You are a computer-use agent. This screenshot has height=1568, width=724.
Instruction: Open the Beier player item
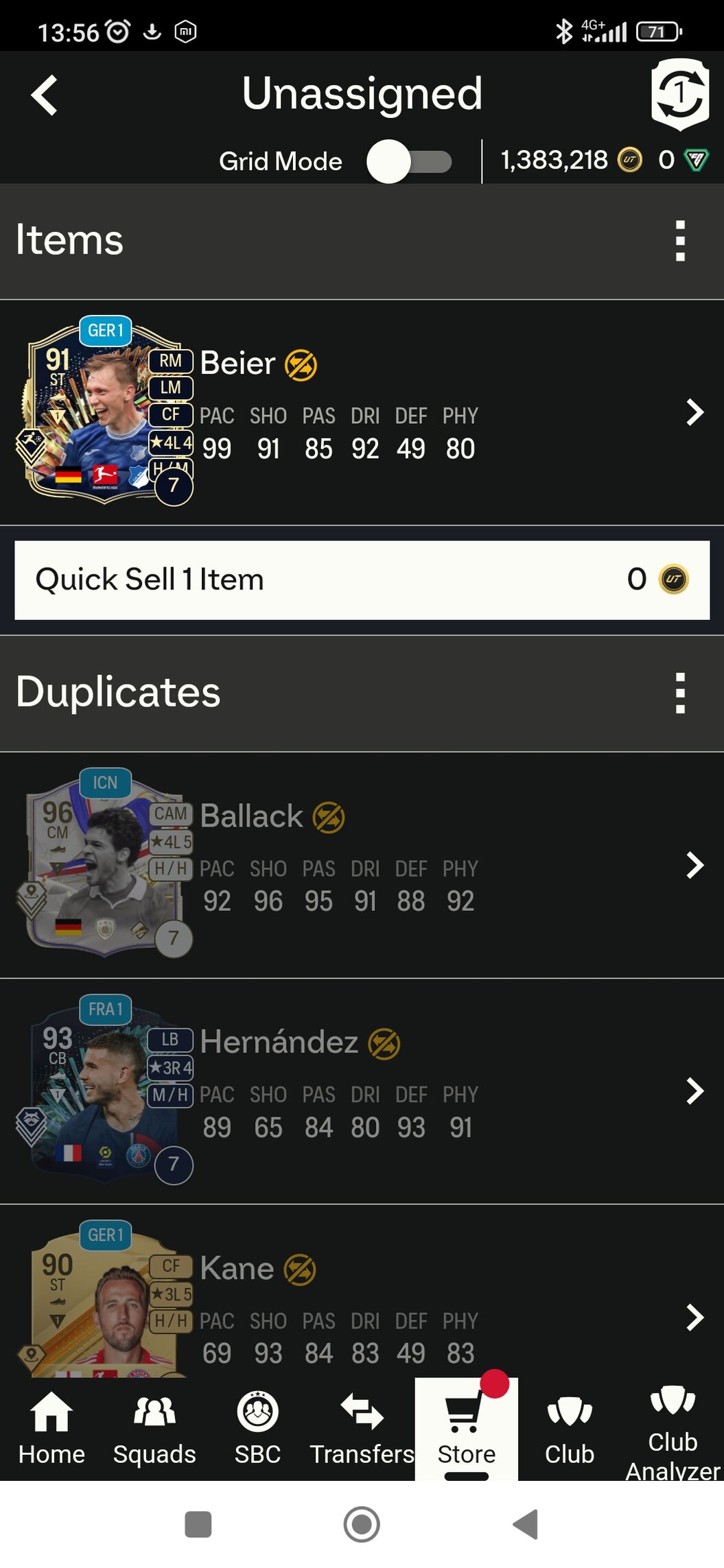pyautogui.click(x=362, y=413)
